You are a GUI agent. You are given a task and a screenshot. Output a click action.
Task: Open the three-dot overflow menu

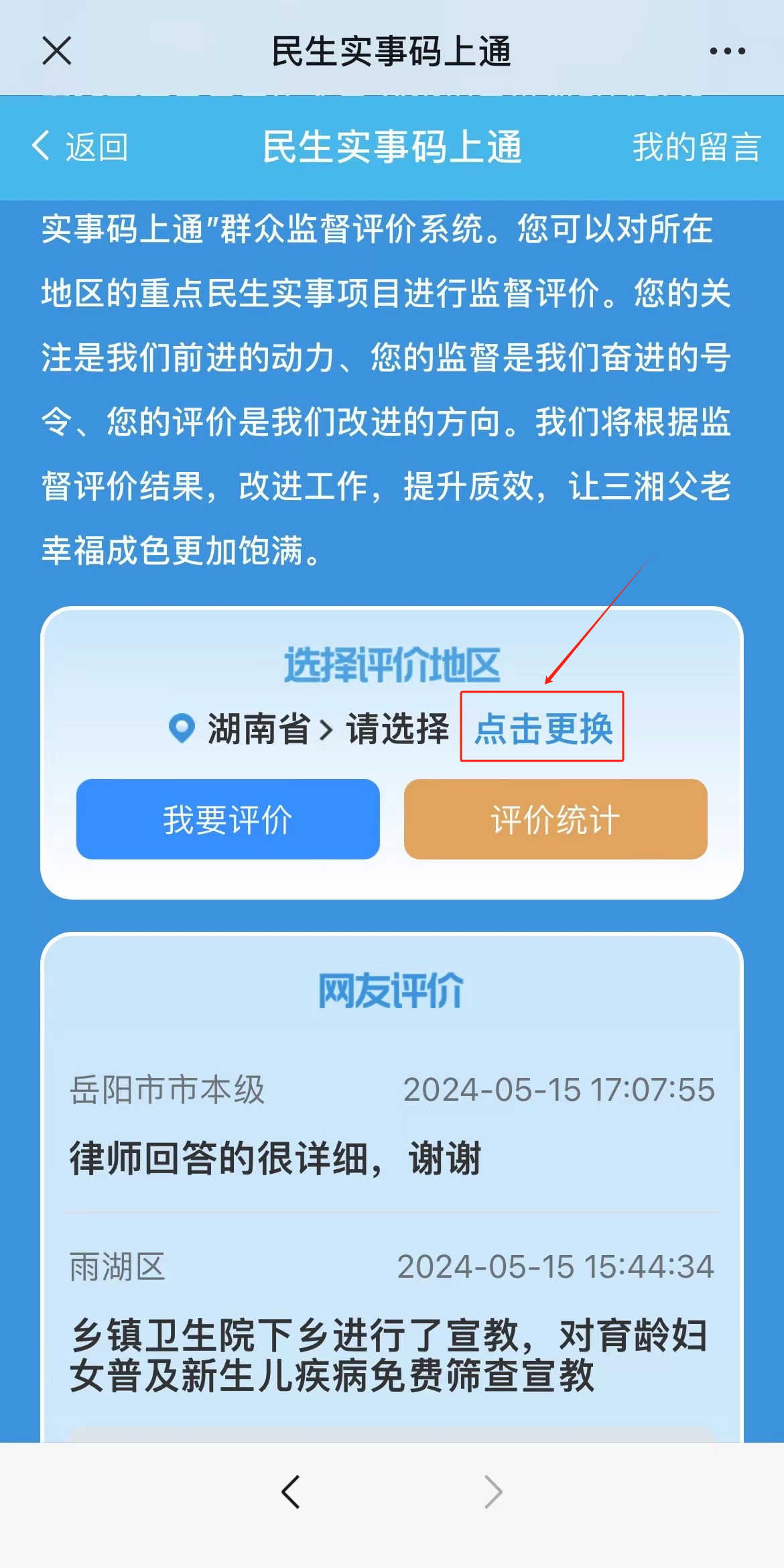click(x=727, y=51)
